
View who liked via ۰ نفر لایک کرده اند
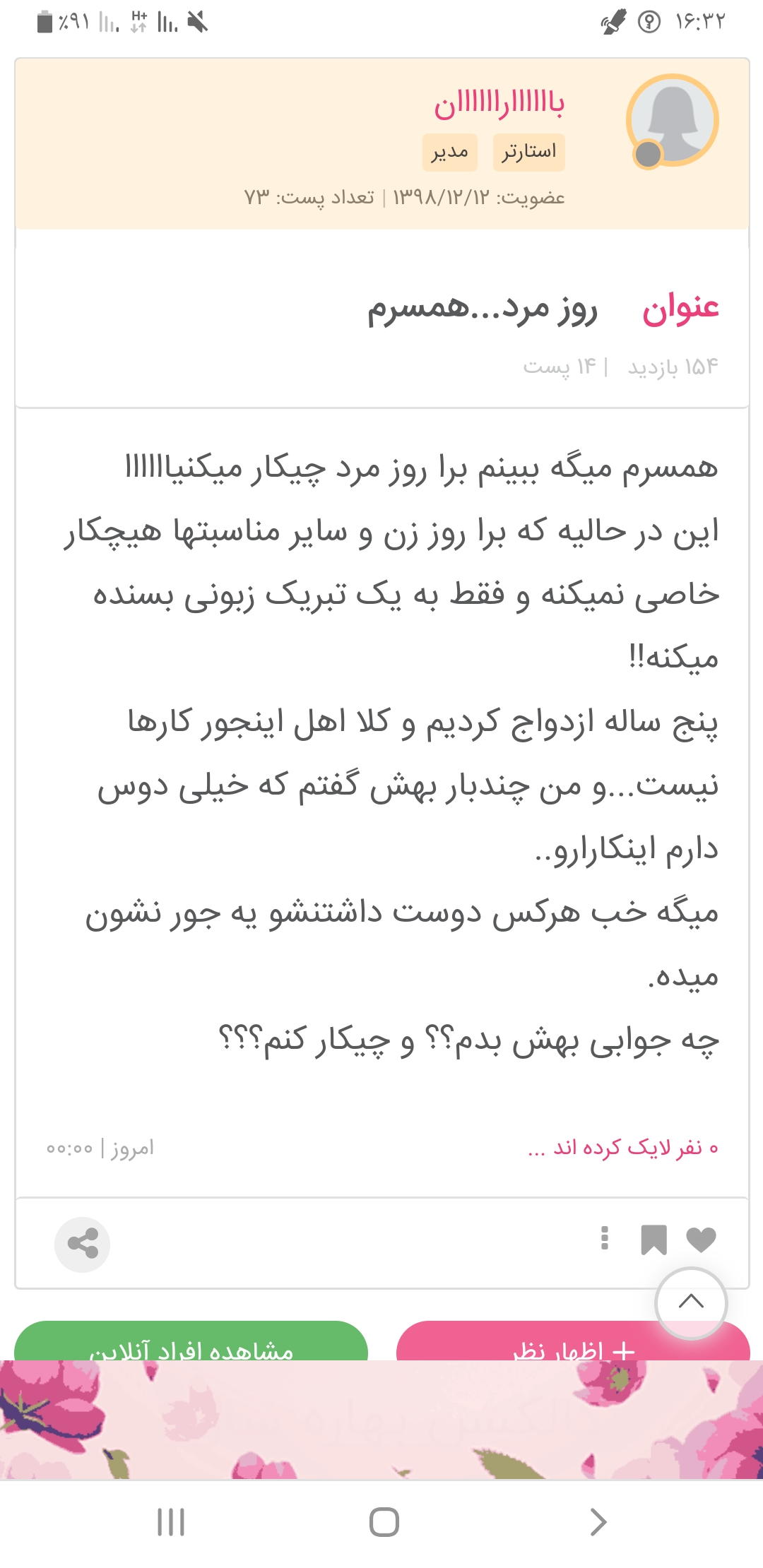pyautogui.click(x=622, y=1148)
